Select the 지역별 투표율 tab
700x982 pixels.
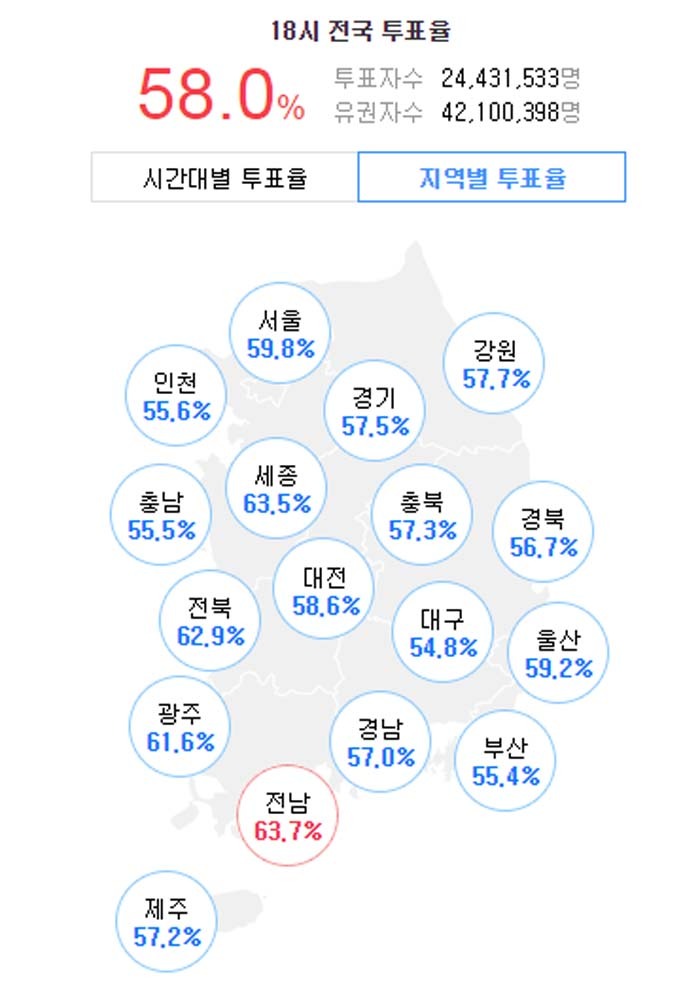click(492, 177)
